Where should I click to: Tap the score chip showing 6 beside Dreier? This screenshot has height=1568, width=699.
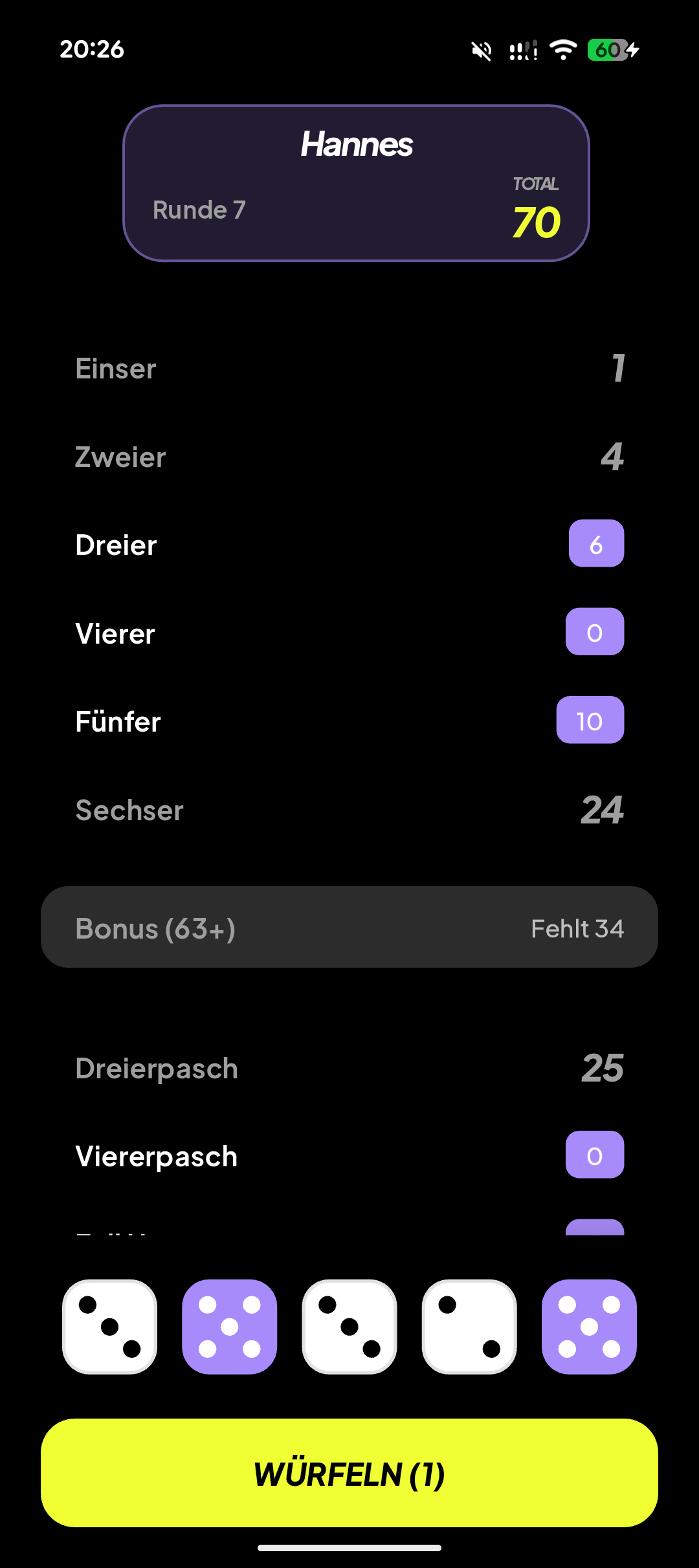596,544
